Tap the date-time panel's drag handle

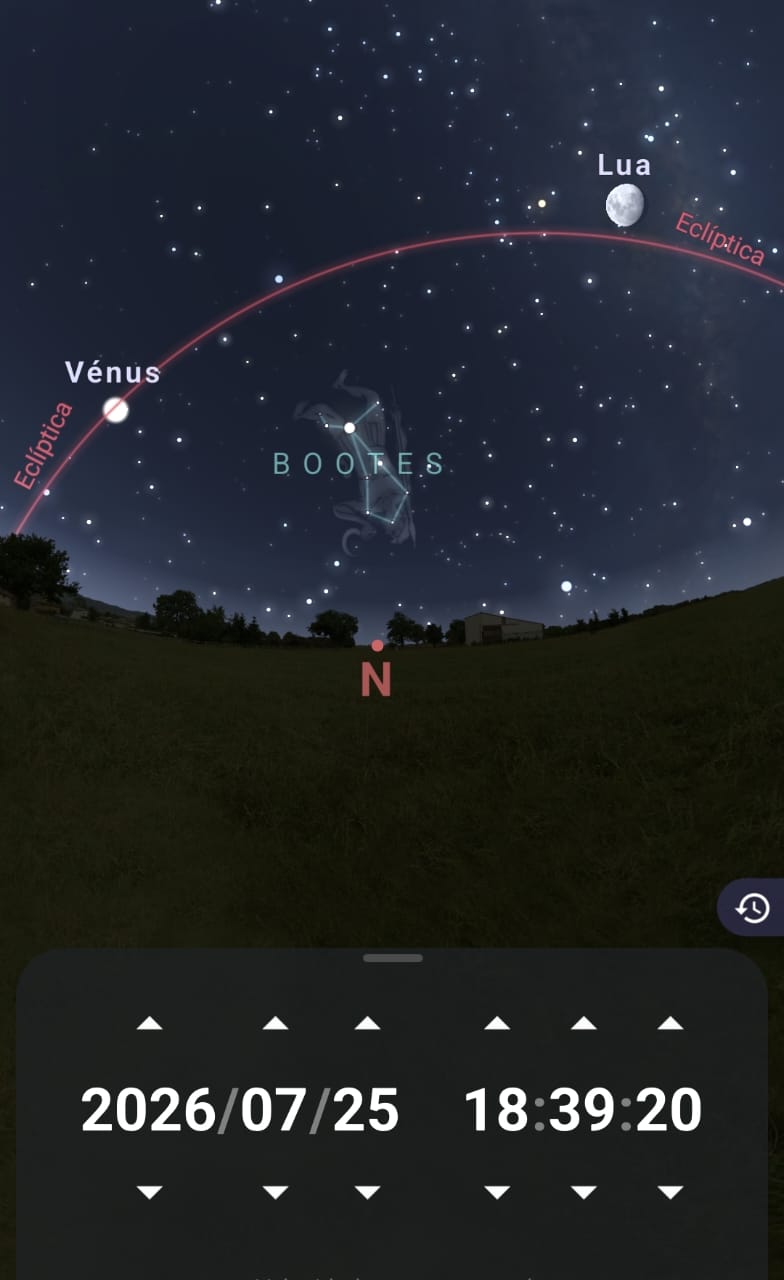(x=393, y=958)
